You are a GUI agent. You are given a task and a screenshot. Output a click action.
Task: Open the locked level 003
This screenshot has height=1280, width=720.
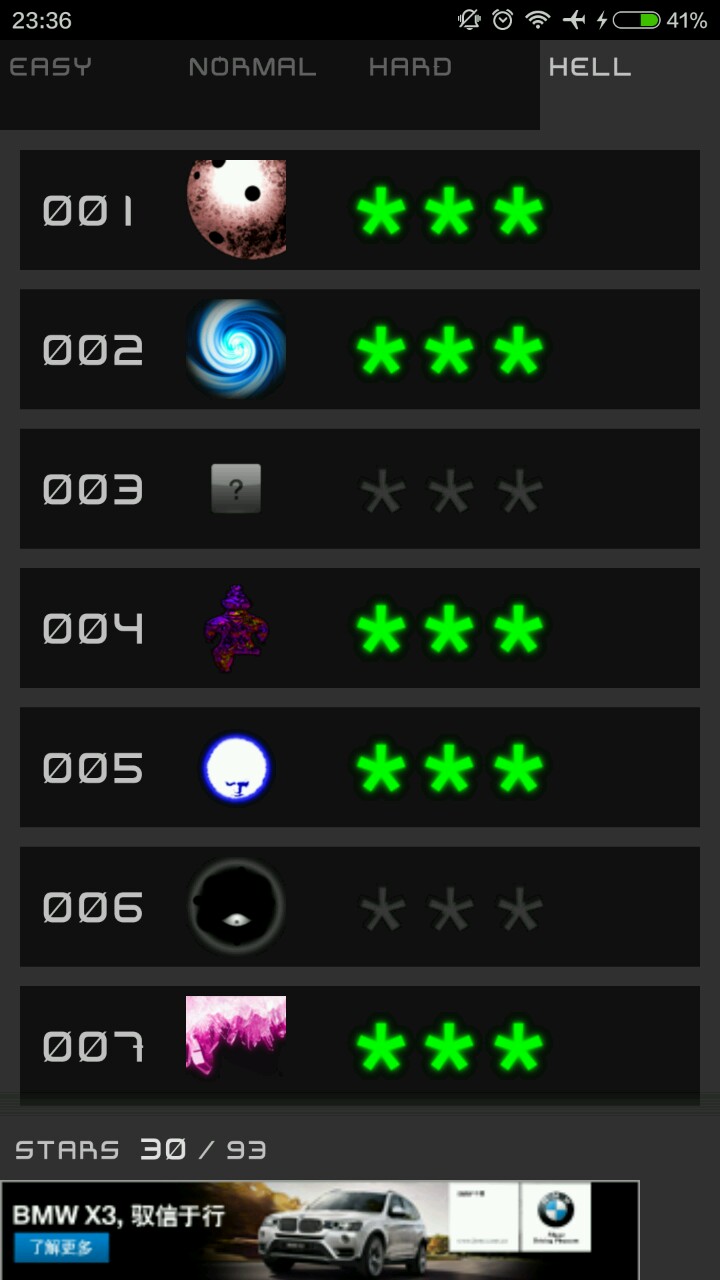pyautogui.click(x=360, y=489)
